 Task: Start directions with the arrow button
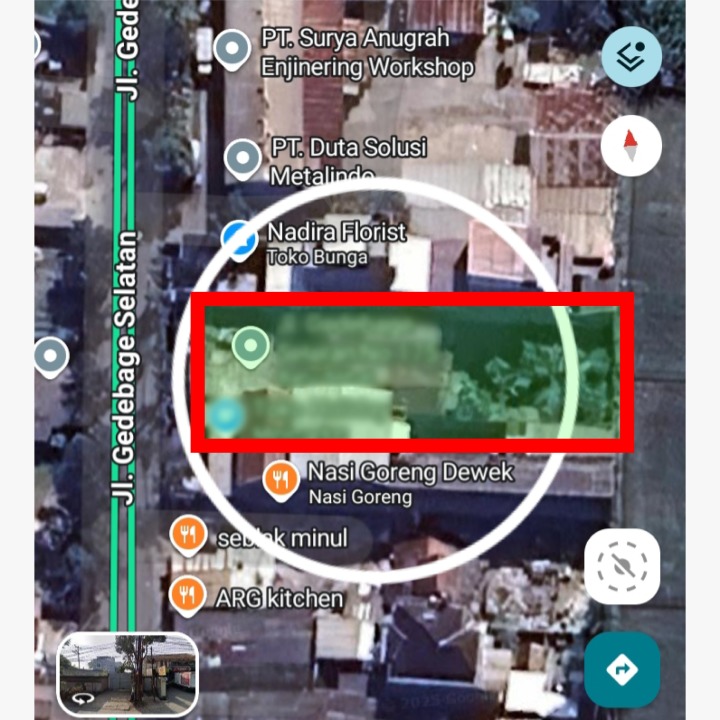click(622, 669)
